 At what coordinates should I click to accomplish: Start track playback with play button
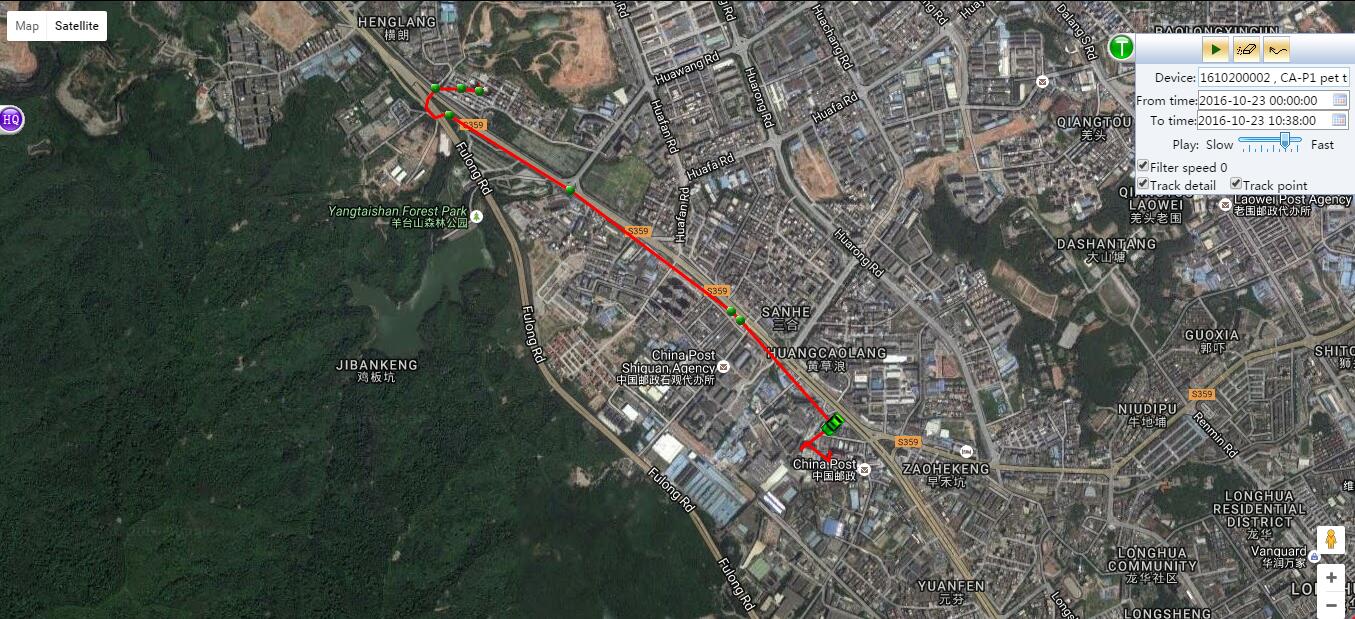point(1216,48)
